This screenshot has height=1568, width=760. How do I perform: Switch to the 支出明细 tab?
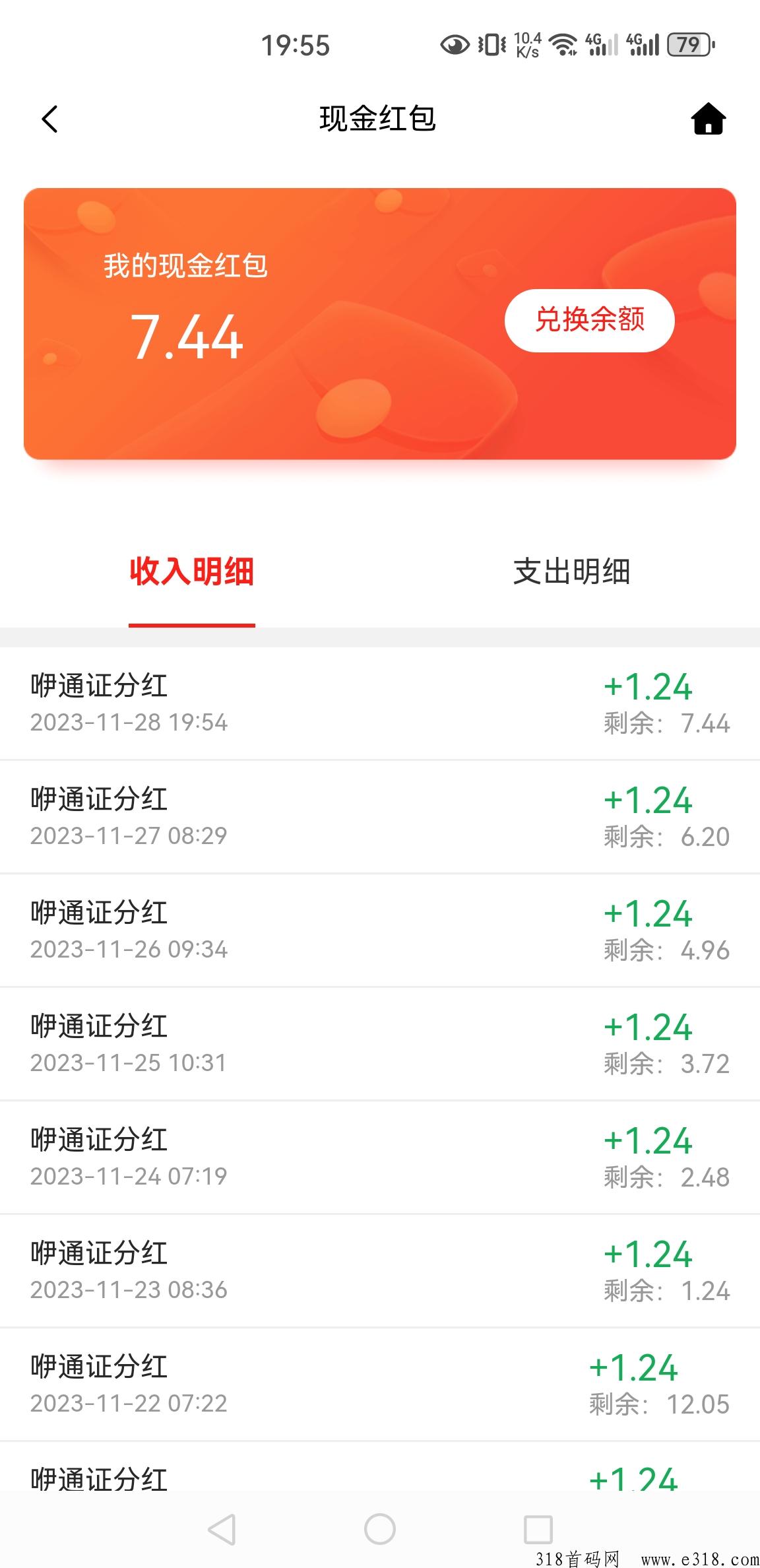click(x=571, y=572)
